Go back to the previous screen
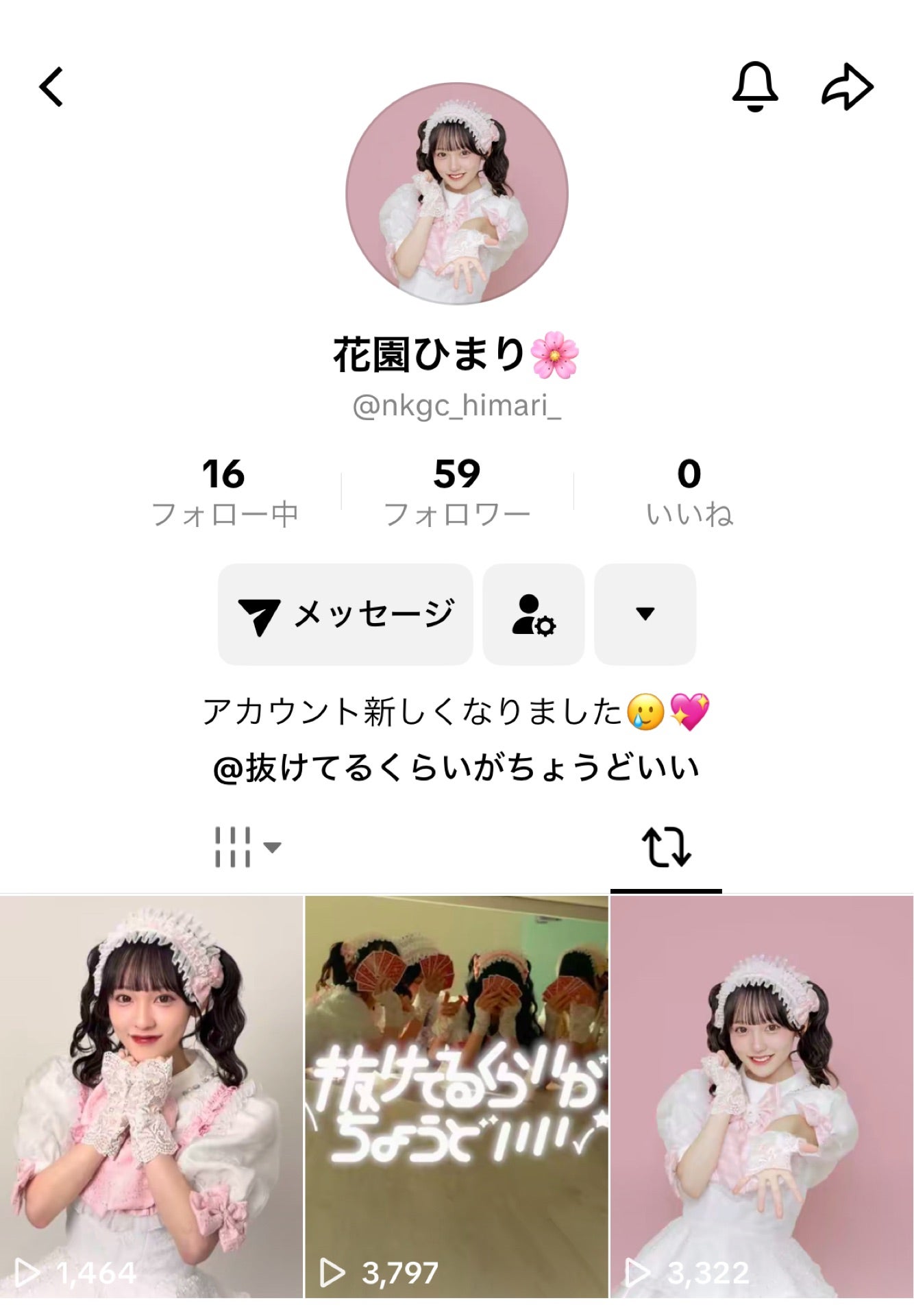914x1316 pixels. (x=51, y=87)
